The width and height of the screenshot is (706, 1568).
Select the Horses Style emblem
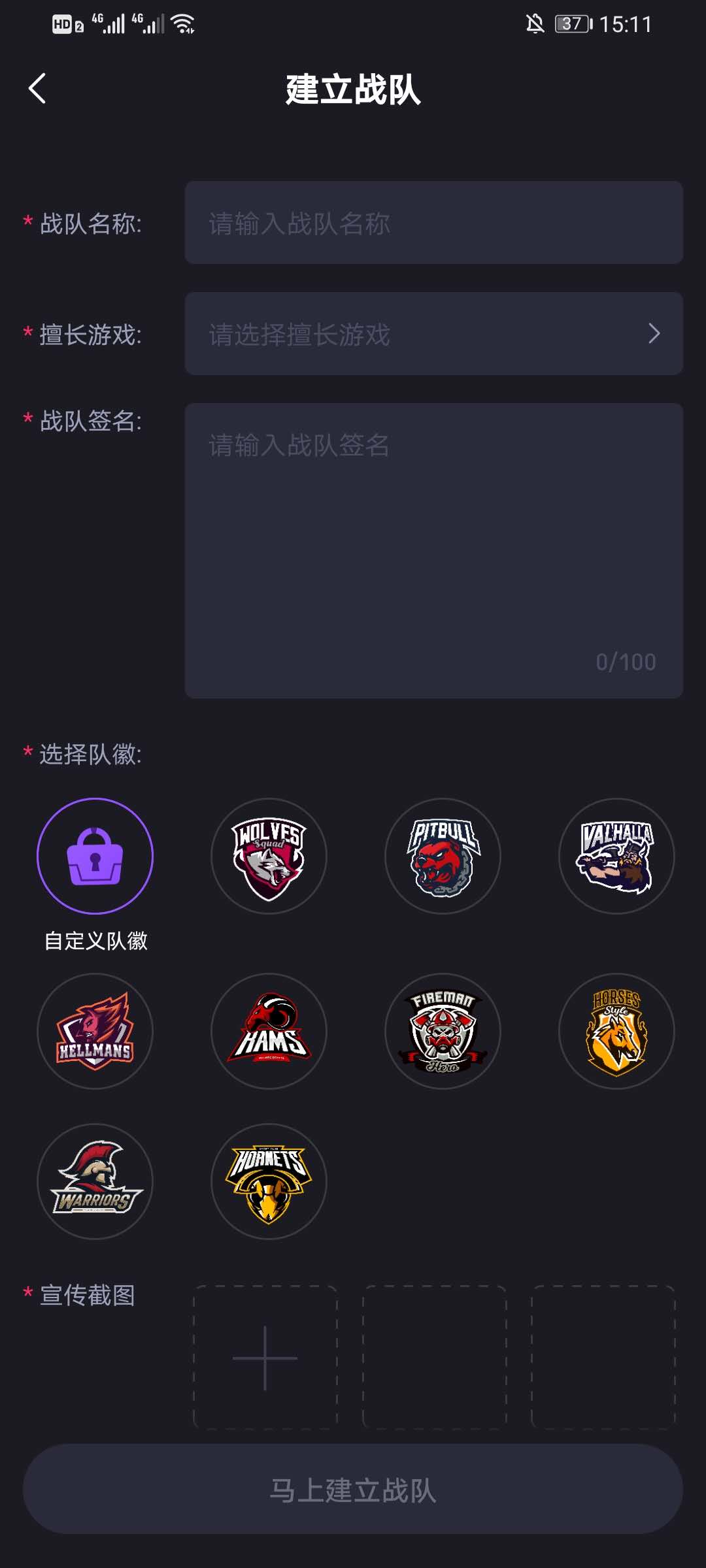pyautogui.click(x=616, y=1031)
